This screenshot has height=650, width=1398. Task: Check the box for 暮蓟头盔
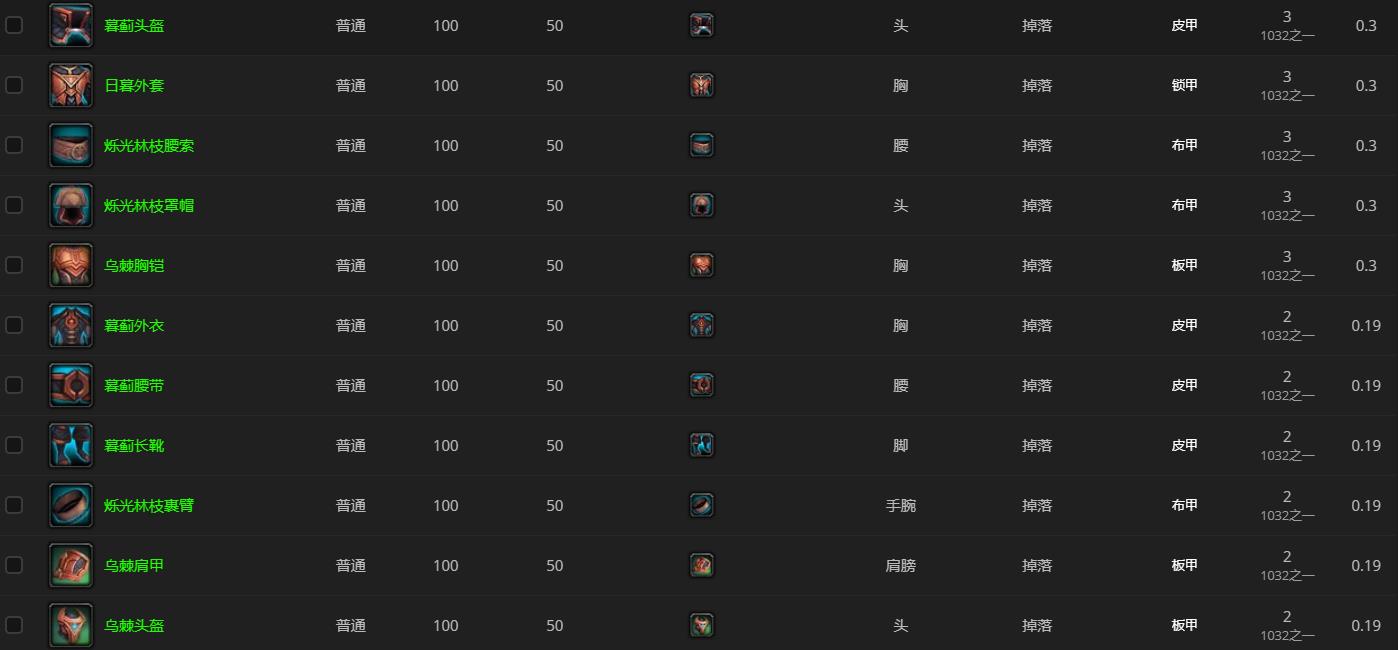14,25
